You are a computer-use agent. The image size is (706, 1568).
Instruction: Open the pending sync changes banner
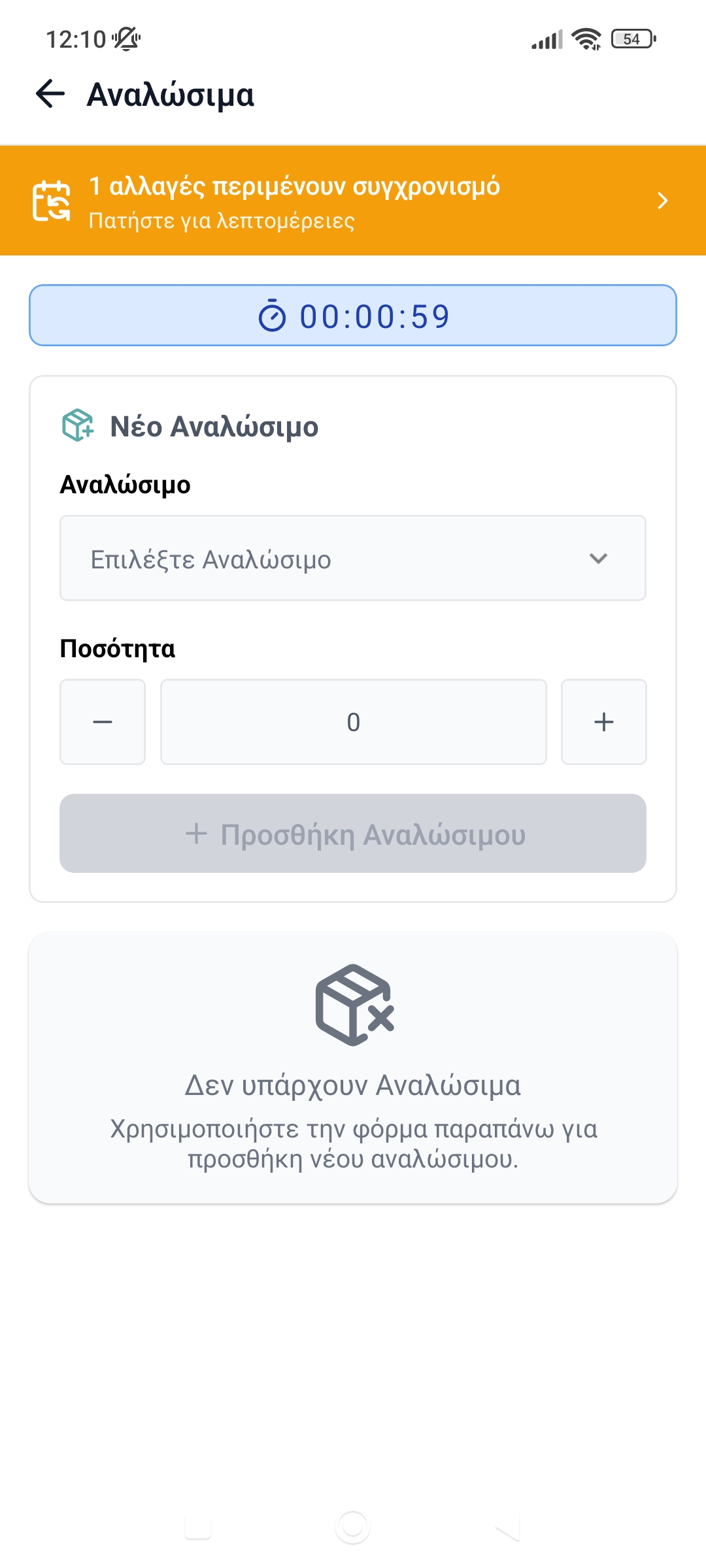tap(353, 201)
